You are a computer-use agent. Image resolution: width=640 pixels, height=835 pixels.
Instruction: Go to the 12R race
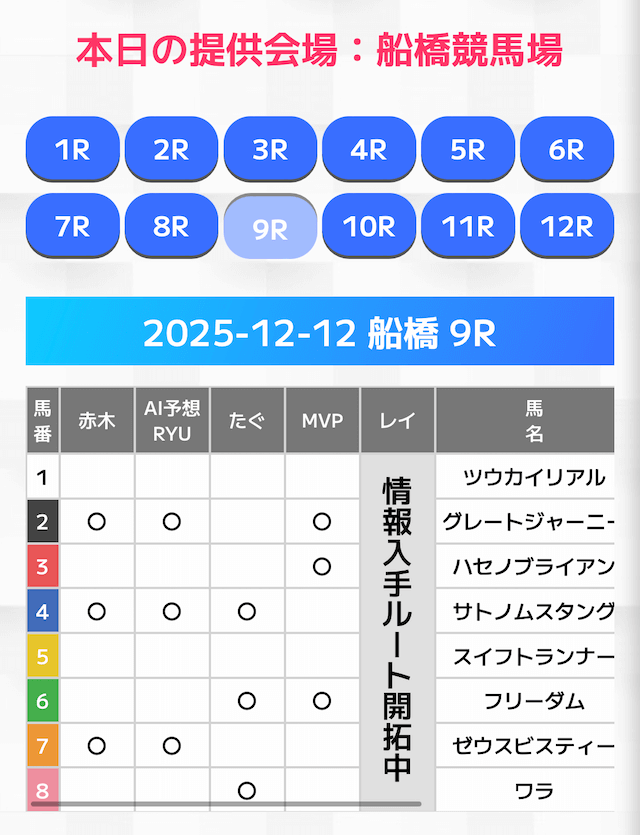pos(567,227)
